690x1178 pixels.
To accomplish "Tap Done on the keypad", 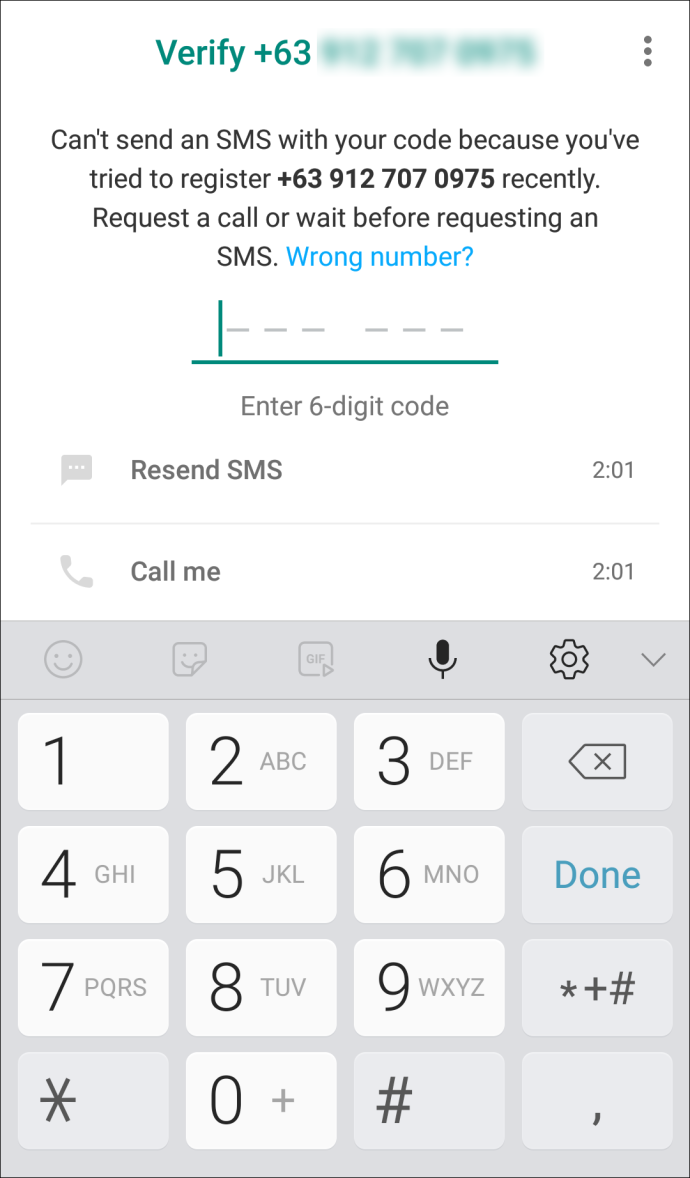I will point(597,874).
